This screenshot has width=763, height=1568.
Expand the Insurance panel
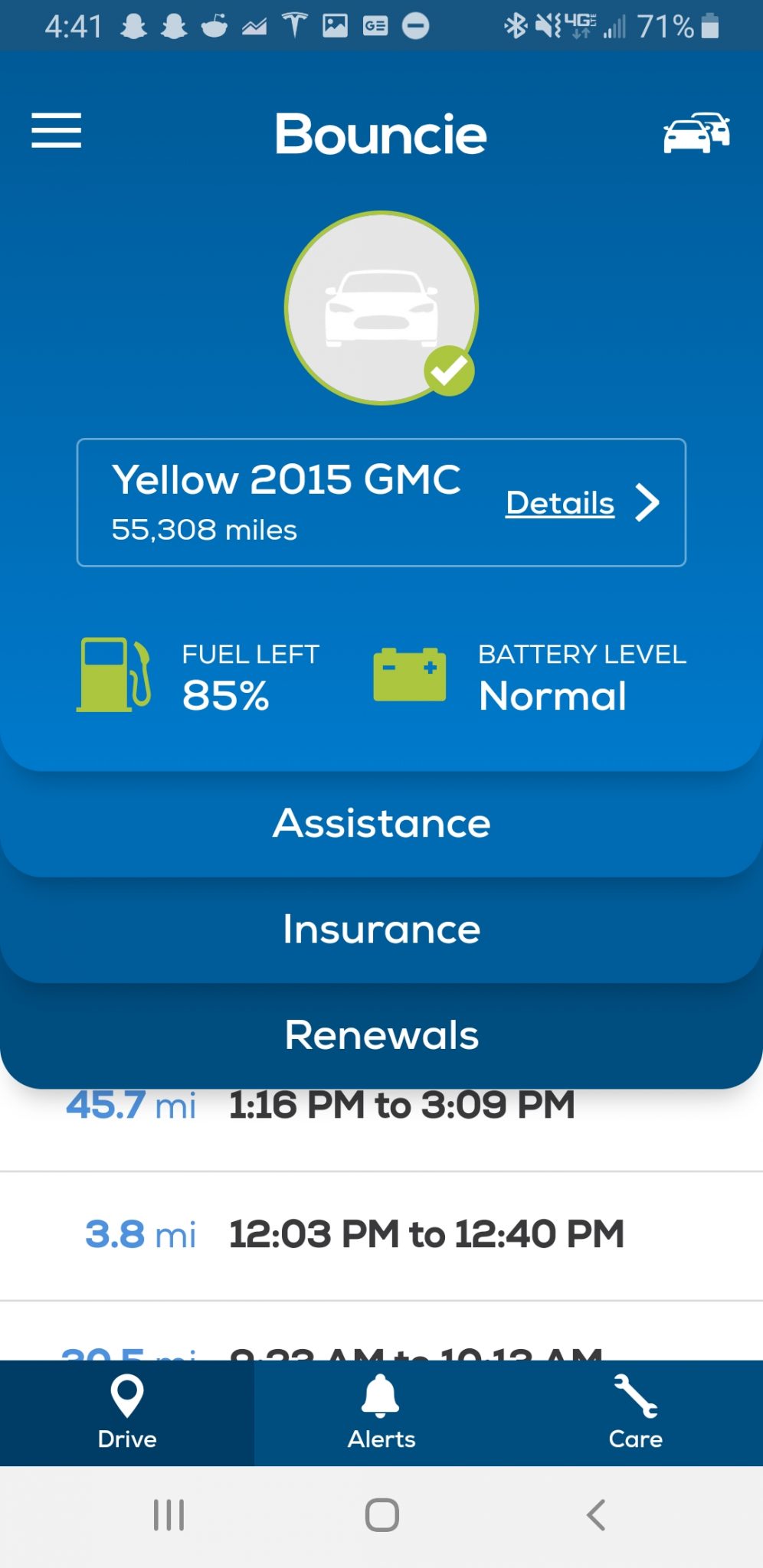[381, 928]
